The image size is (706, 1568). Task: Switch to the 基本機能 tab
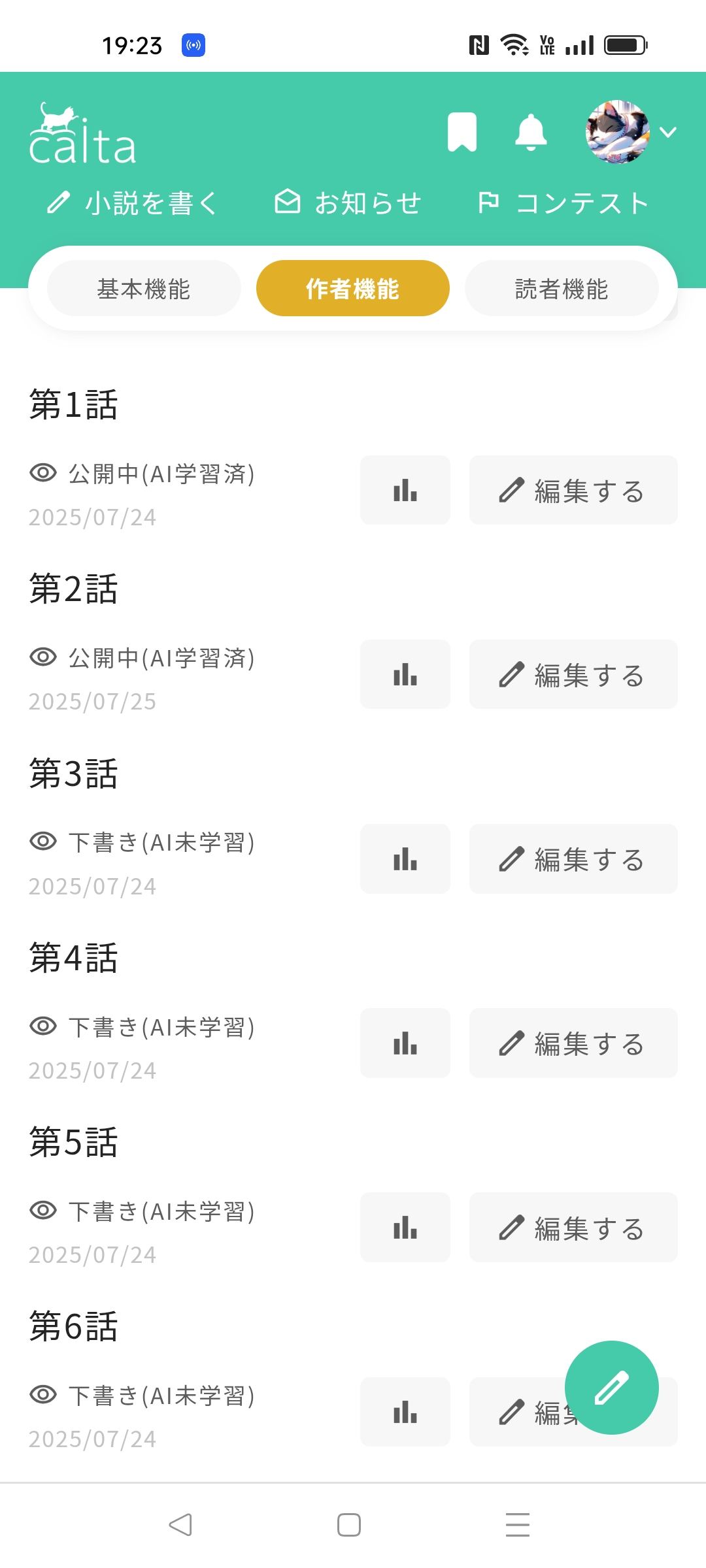pyautogui.click(x=144, y=288)
